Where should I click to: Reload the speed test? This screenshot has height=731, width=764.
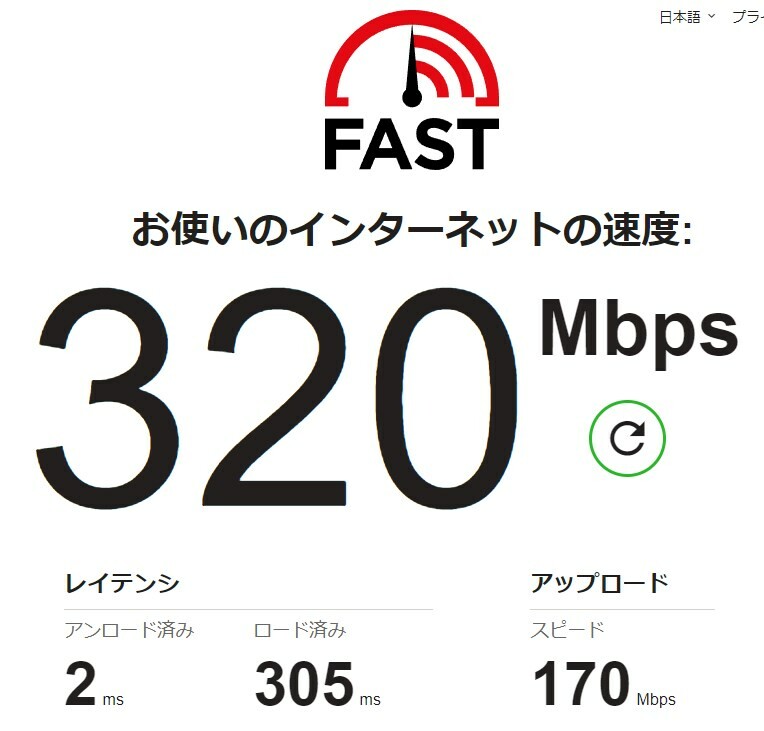(627, 437)
